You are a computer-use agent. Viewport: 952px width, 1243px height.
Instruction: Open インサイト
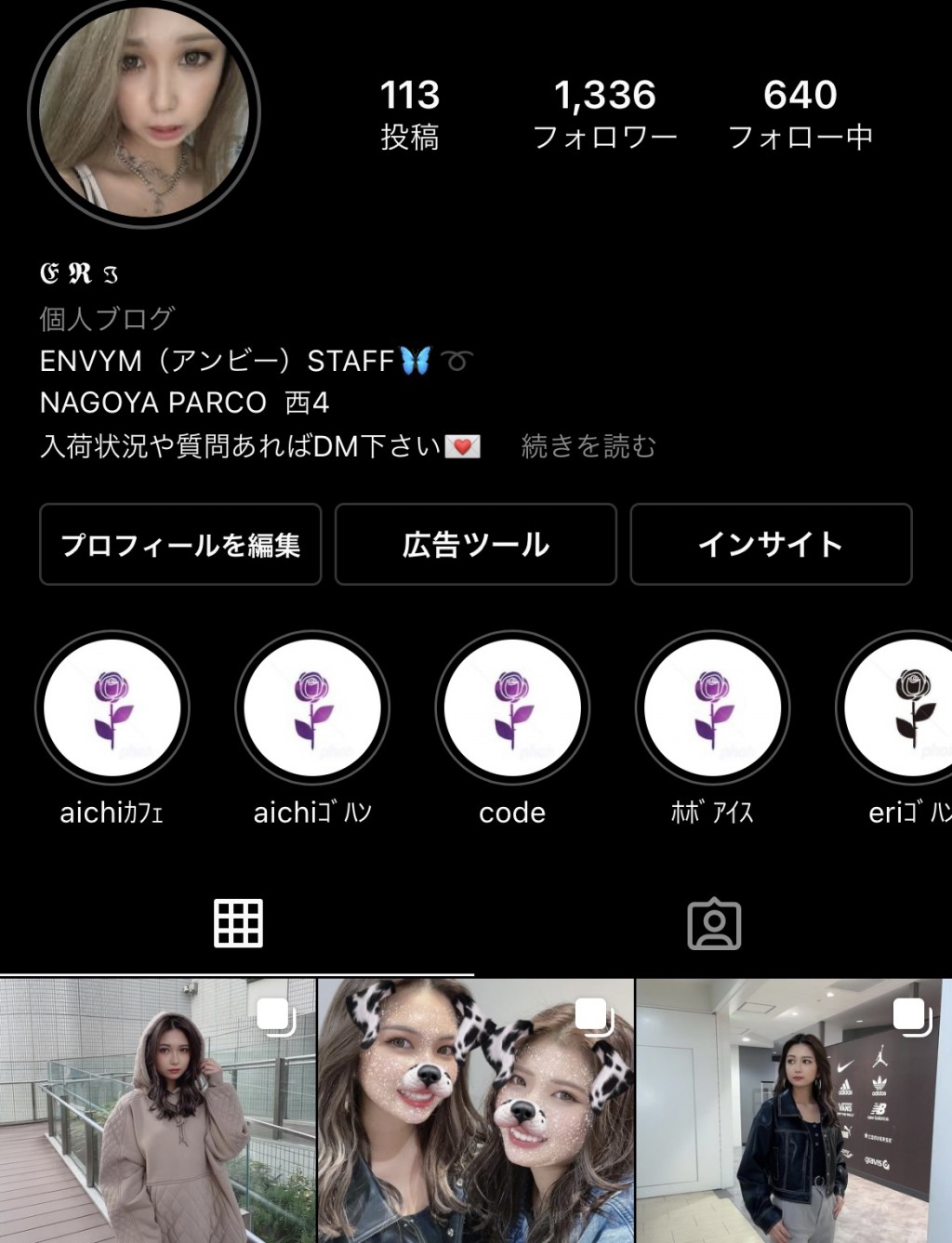click(771, 545)
